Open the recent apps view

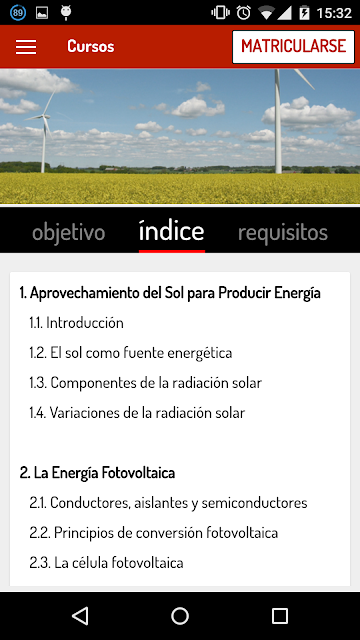[x=280, y=616]
